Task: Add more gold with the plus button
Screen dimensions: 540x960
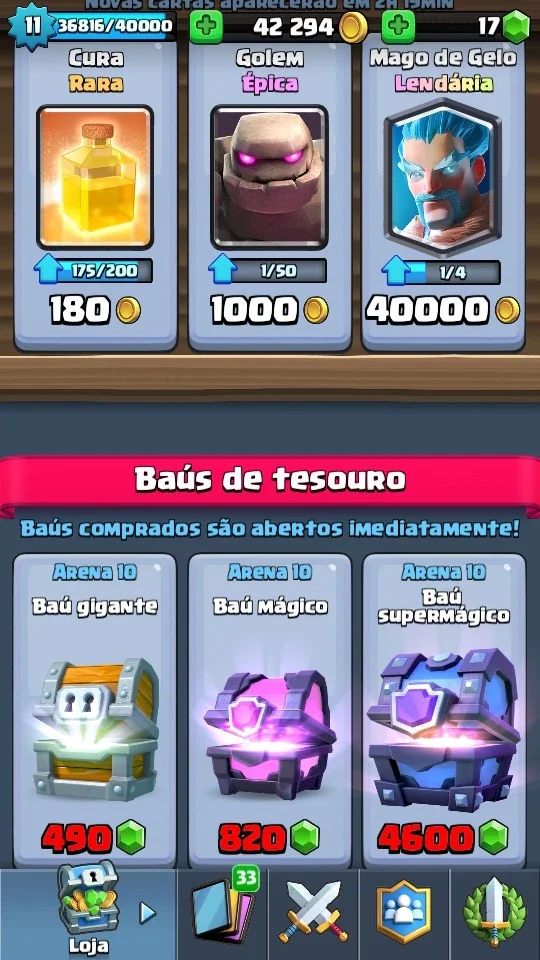Action: click(206, 27)
